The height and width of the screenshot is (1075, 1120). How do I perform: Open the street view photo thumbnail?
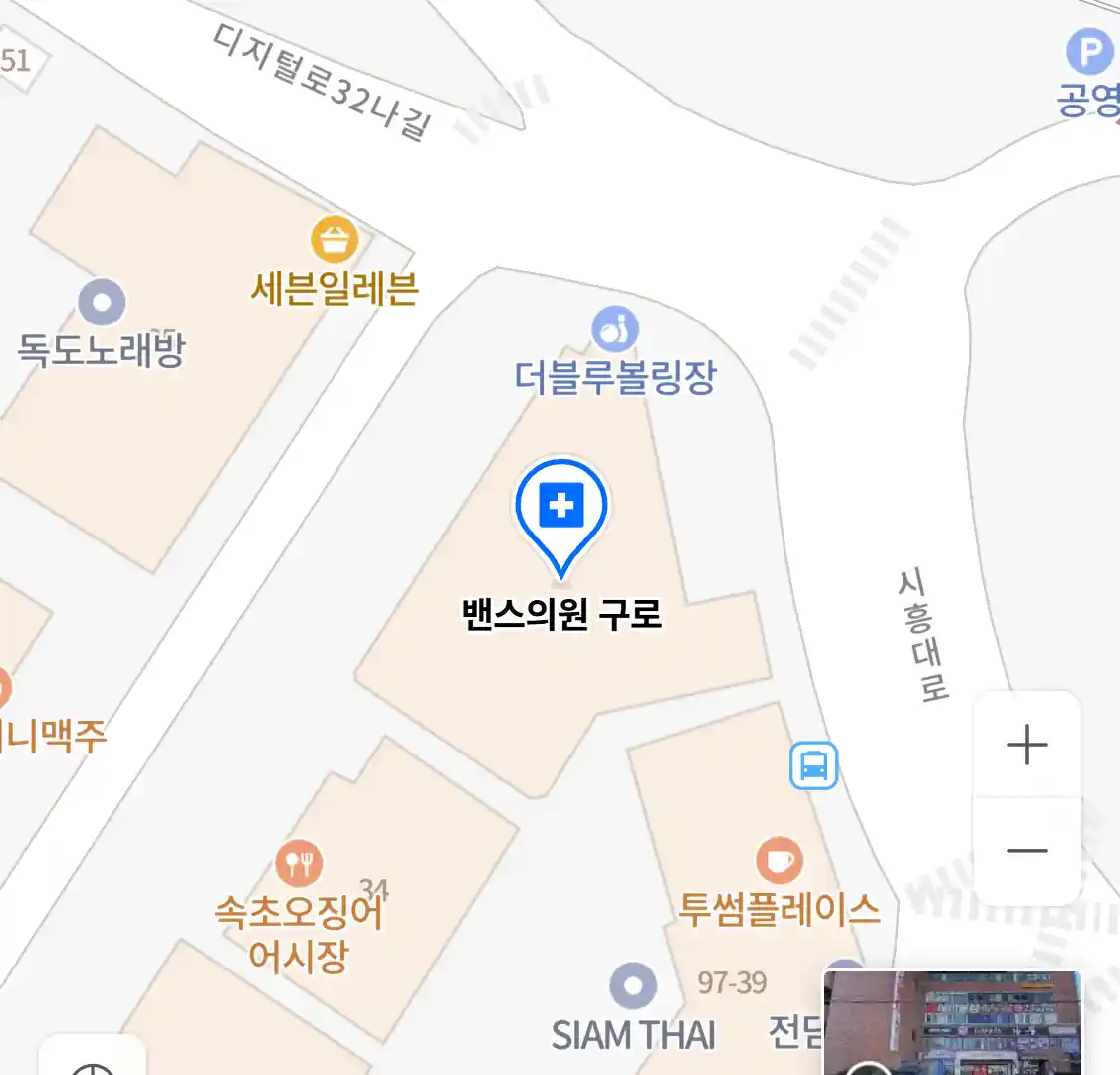point(951,1023)
